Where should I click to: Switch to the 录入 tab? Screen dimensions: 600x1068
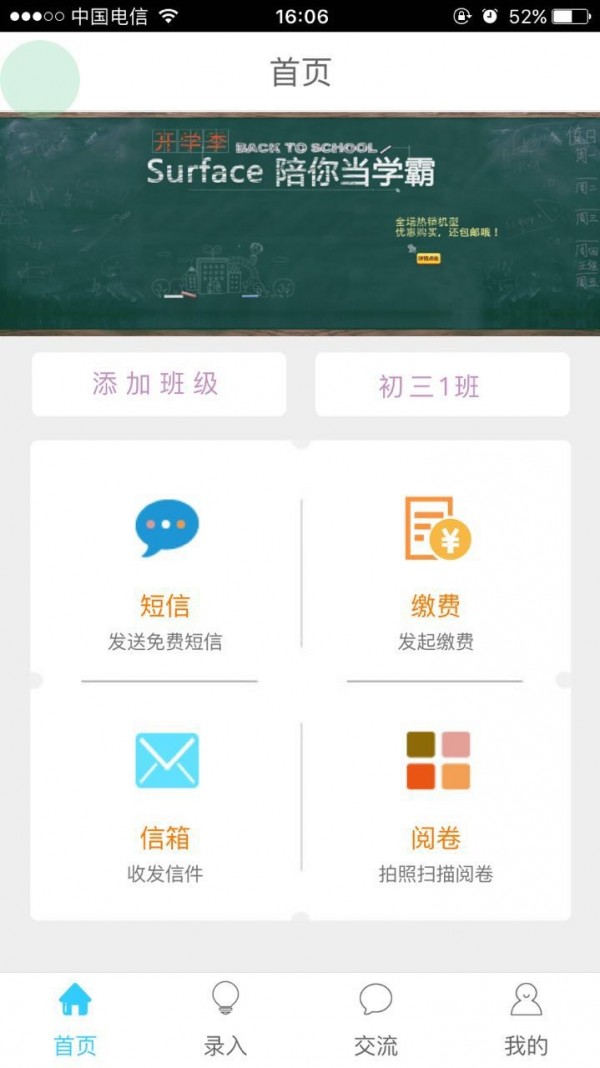point(225,1019)
